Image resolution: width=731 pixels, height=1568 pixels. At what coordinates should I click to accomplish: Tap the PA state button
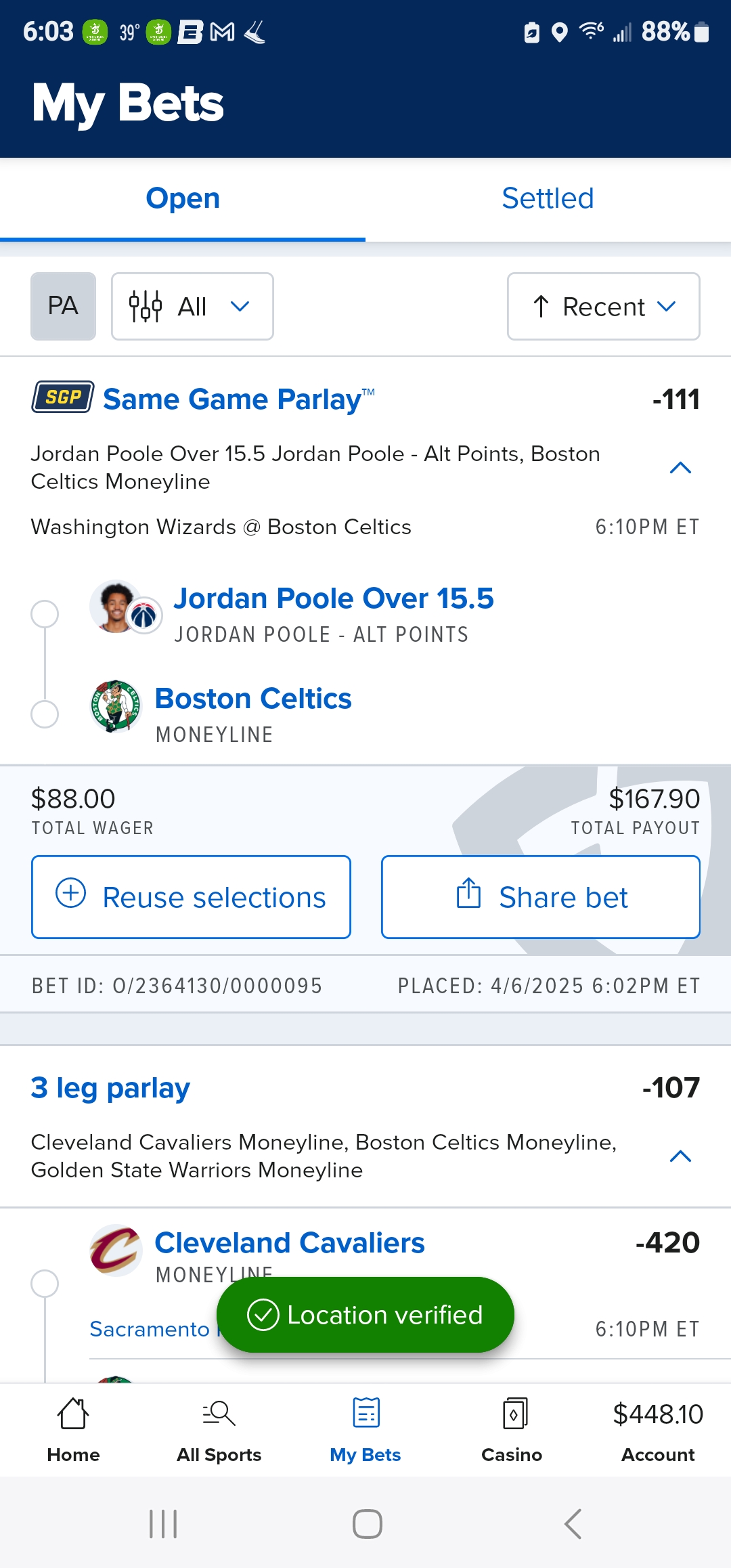[x=63, y=306]
